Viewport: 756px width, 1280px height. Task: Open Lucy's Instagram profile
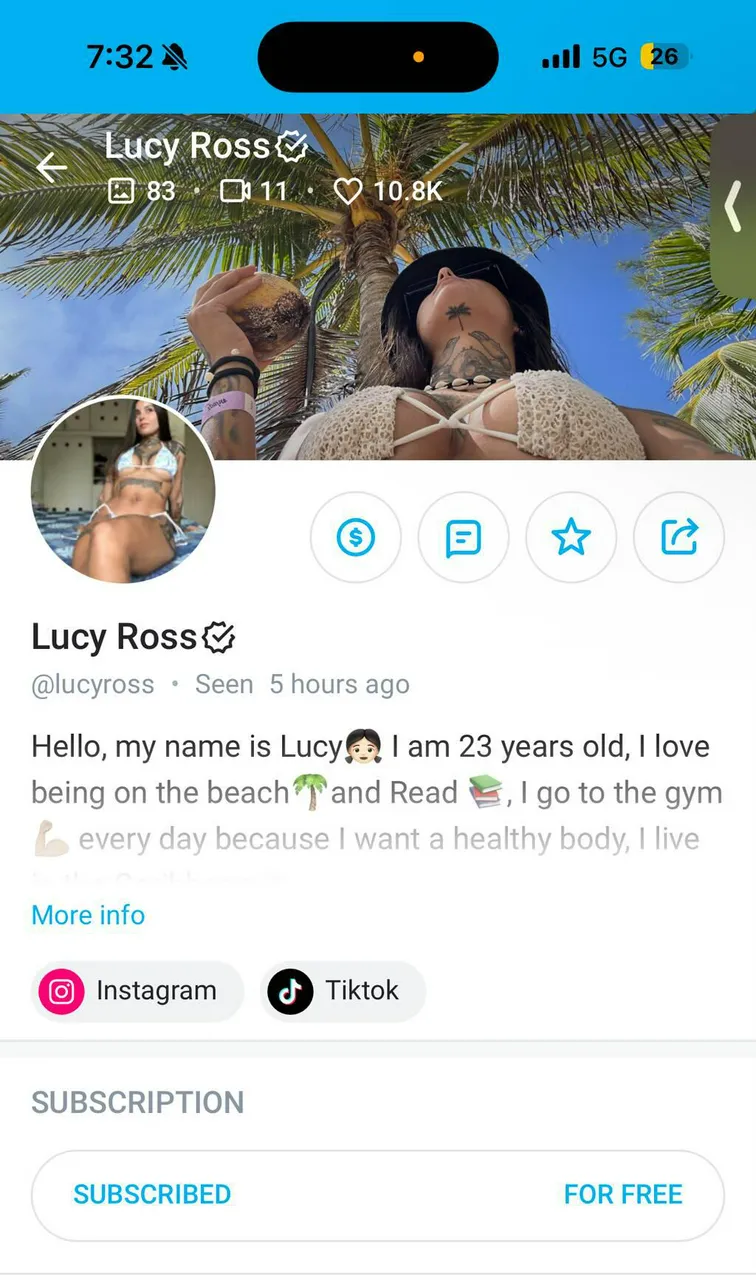[136, 991]
